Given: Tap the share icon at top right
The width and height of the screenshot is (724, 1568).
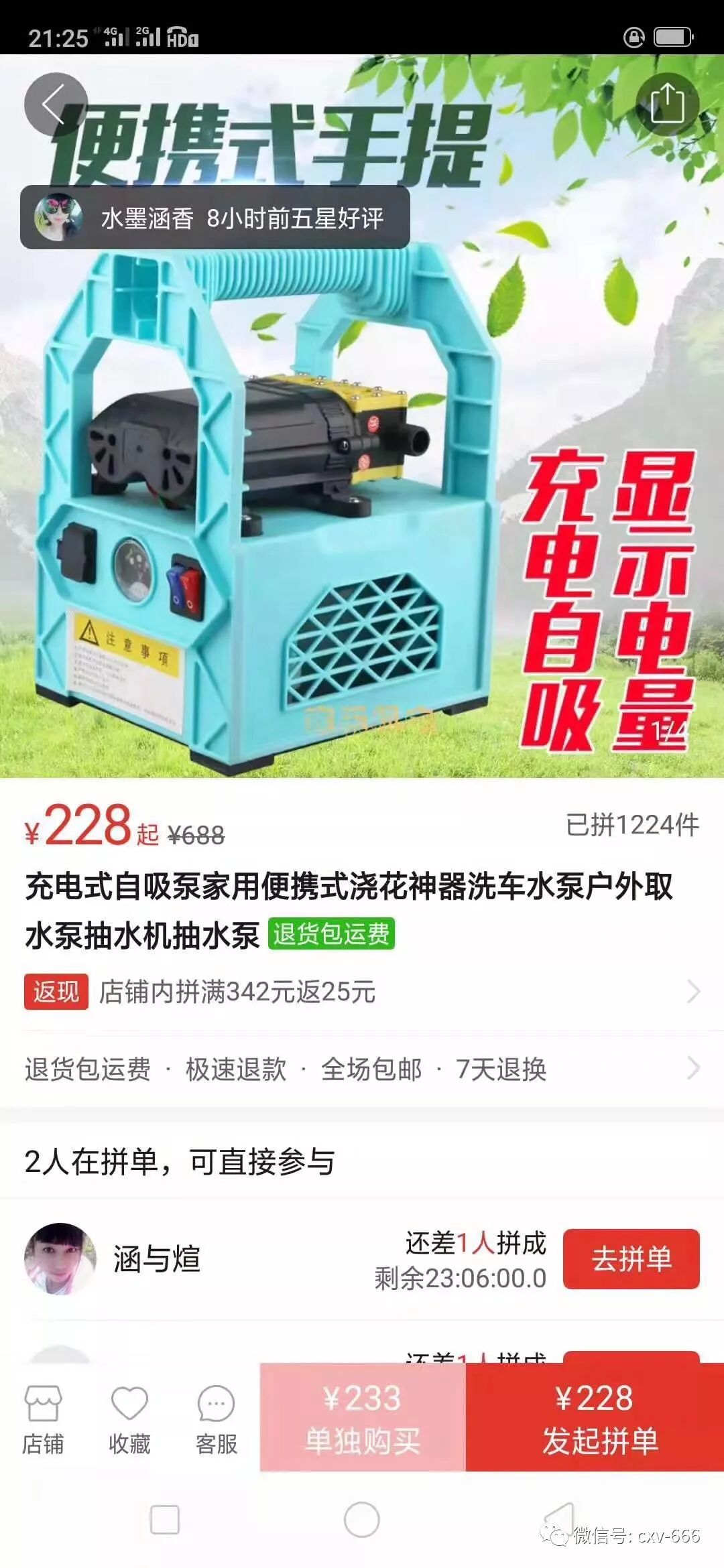Looking at the screenshot, I should click(669, 104).
